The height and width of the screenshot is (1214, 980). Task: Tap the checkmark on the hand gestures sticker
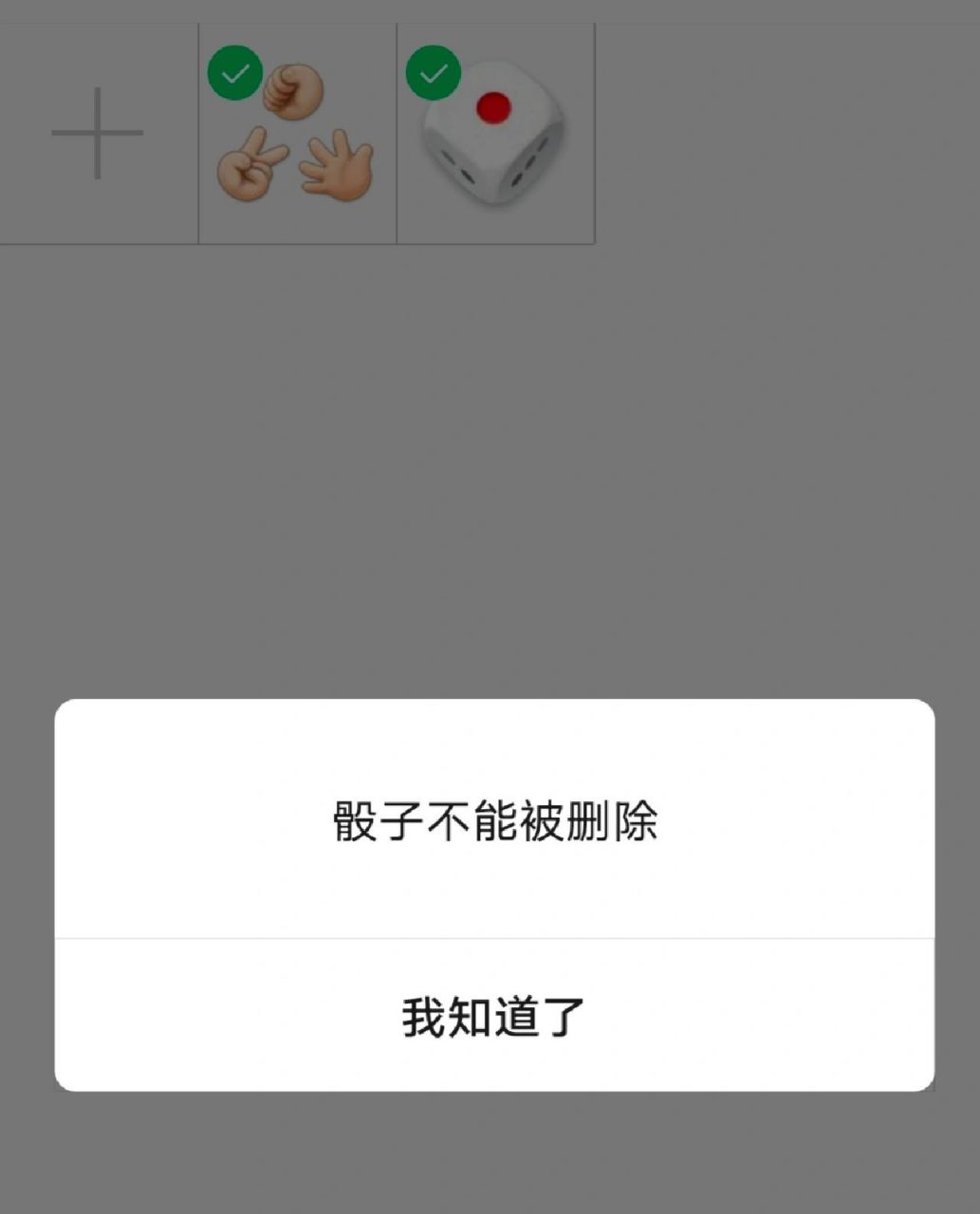tap(236, 71)
